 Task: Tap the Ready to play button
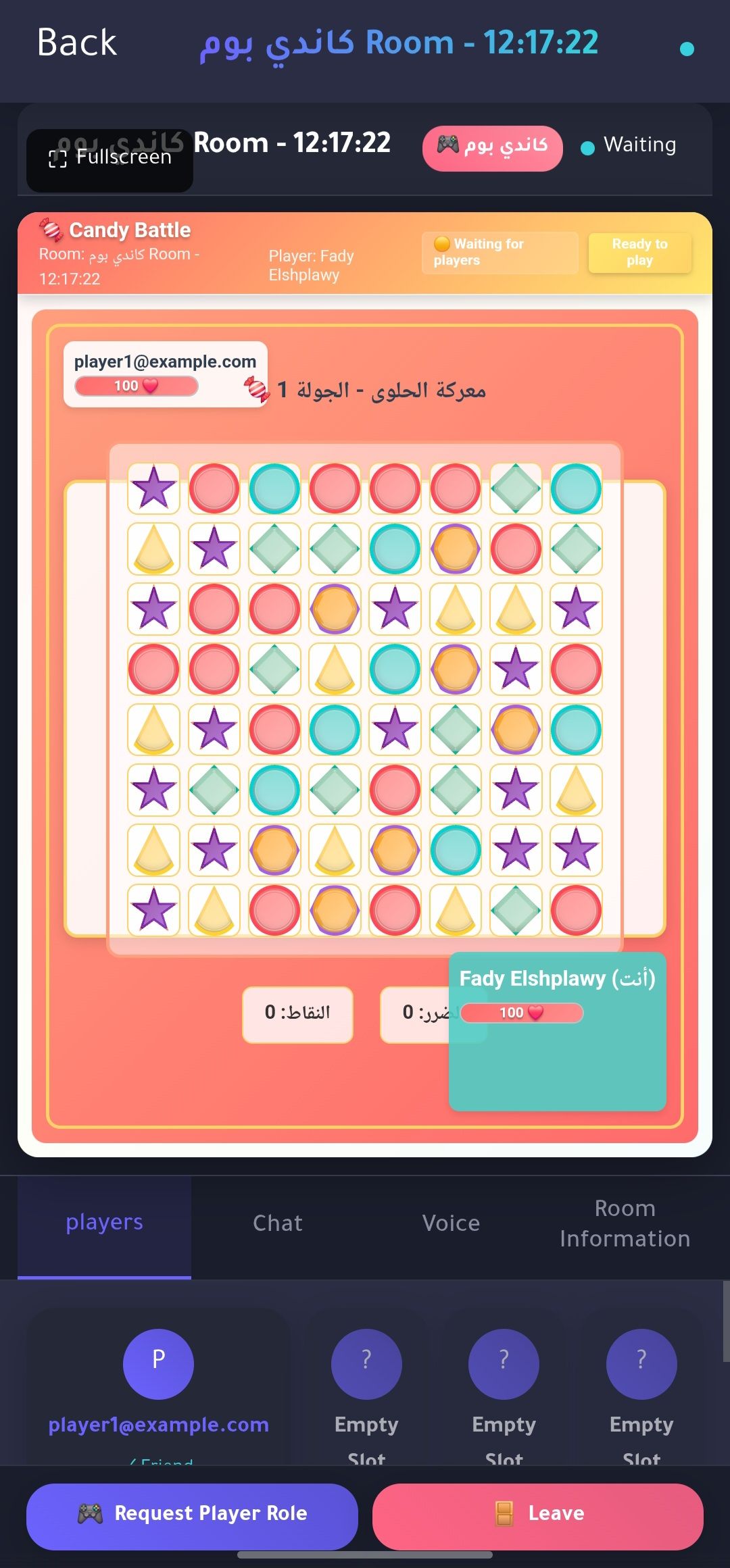639,253
